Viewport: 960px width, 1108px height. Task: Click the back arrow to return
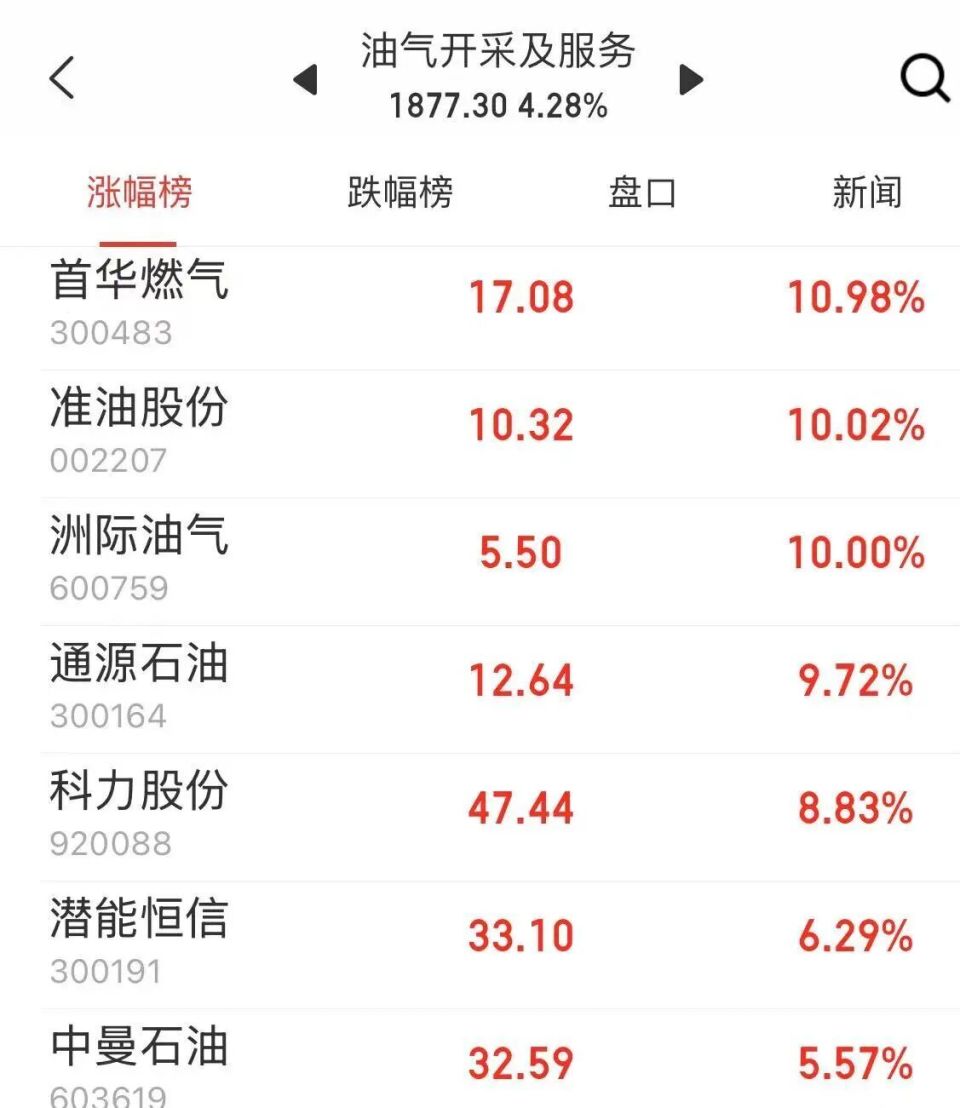[62, 80]
